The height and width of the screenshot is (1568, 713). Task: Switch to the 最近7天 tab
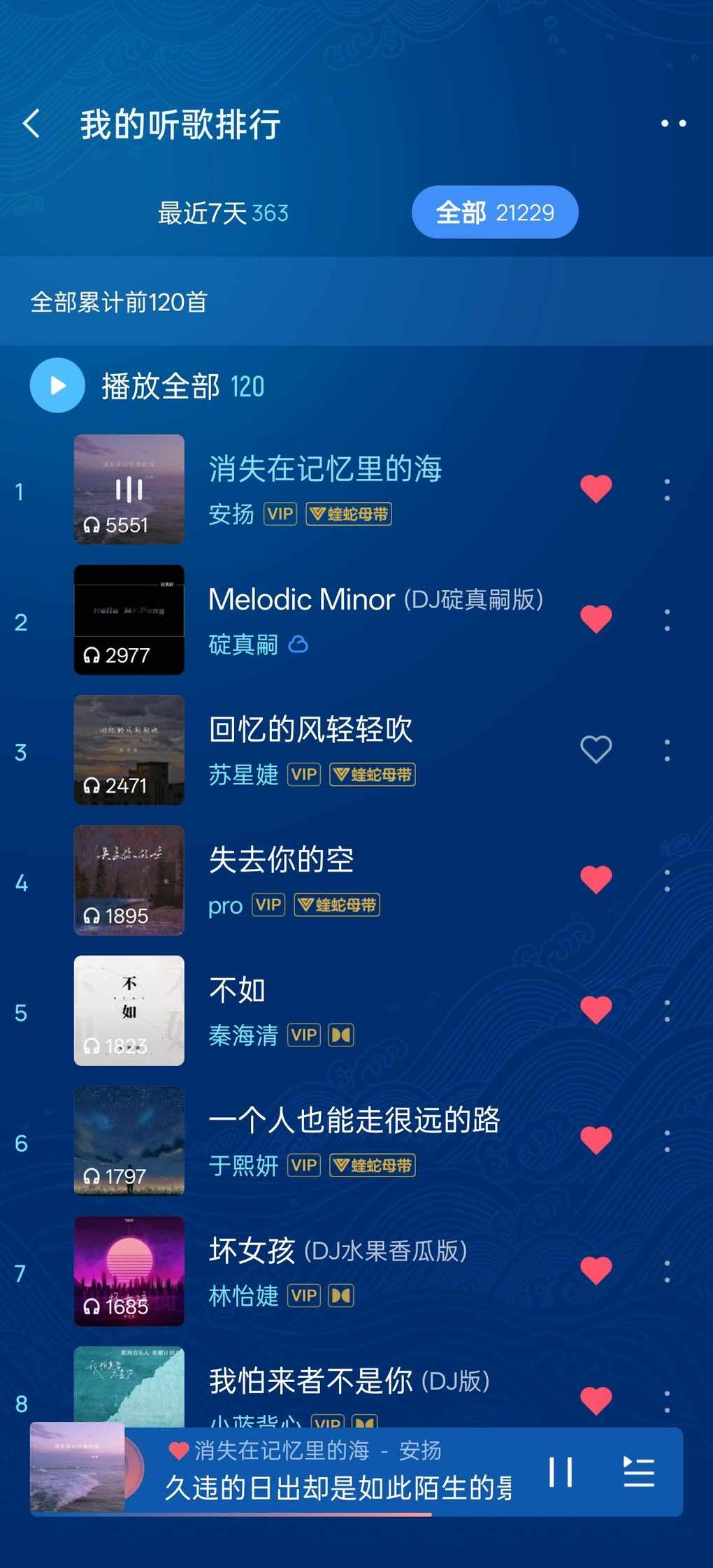222,213
